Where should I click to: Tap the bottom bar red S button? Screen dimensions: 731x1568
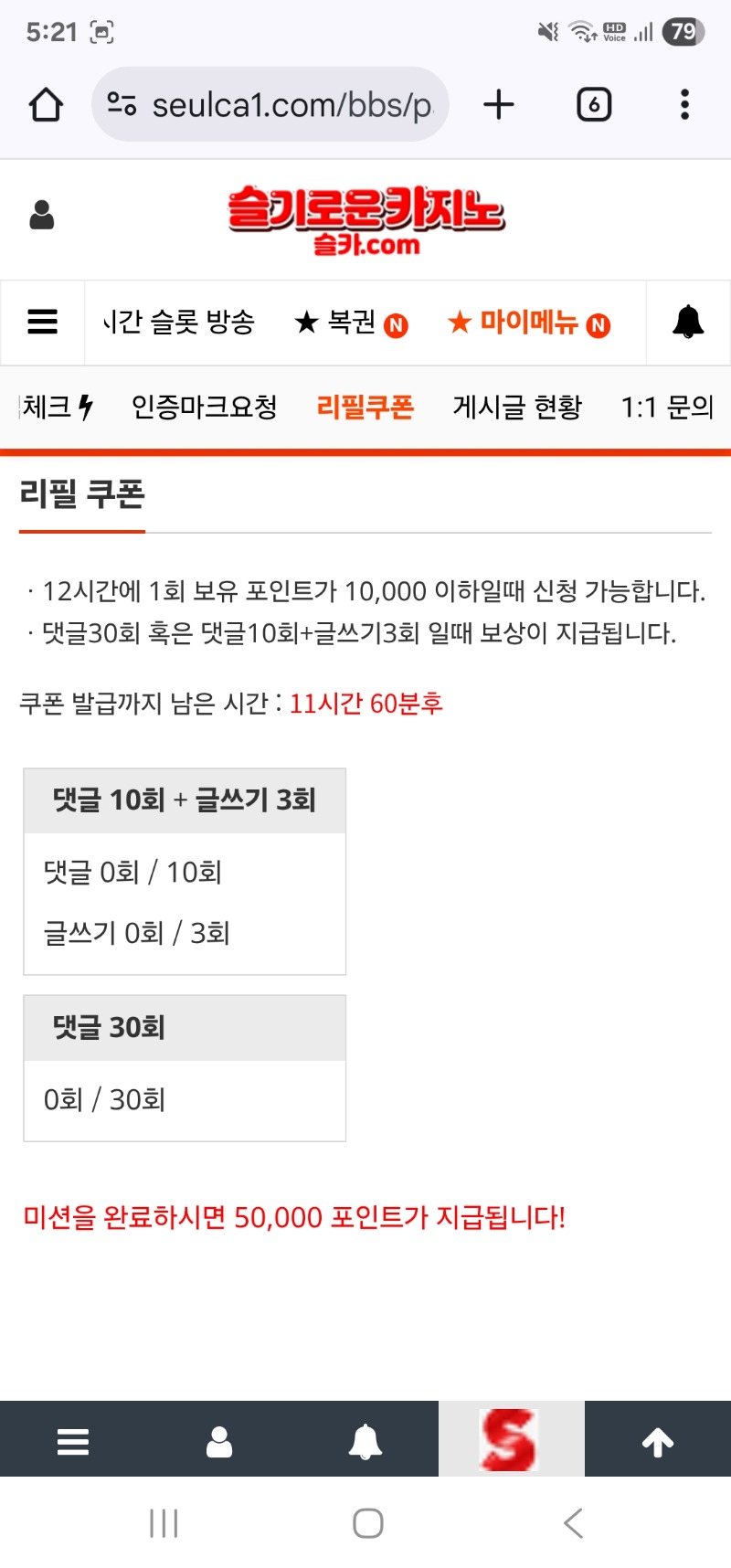point(511,1440)
